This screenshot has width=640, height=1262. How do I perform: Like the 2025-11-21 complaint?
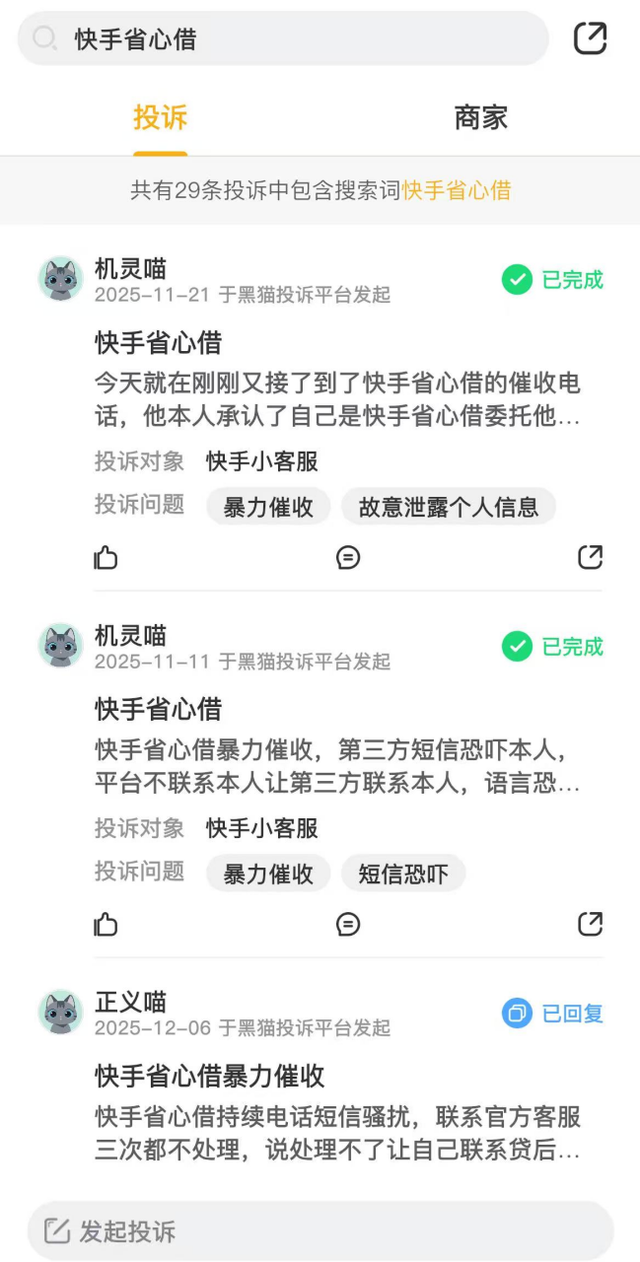(x=106, y=557)
